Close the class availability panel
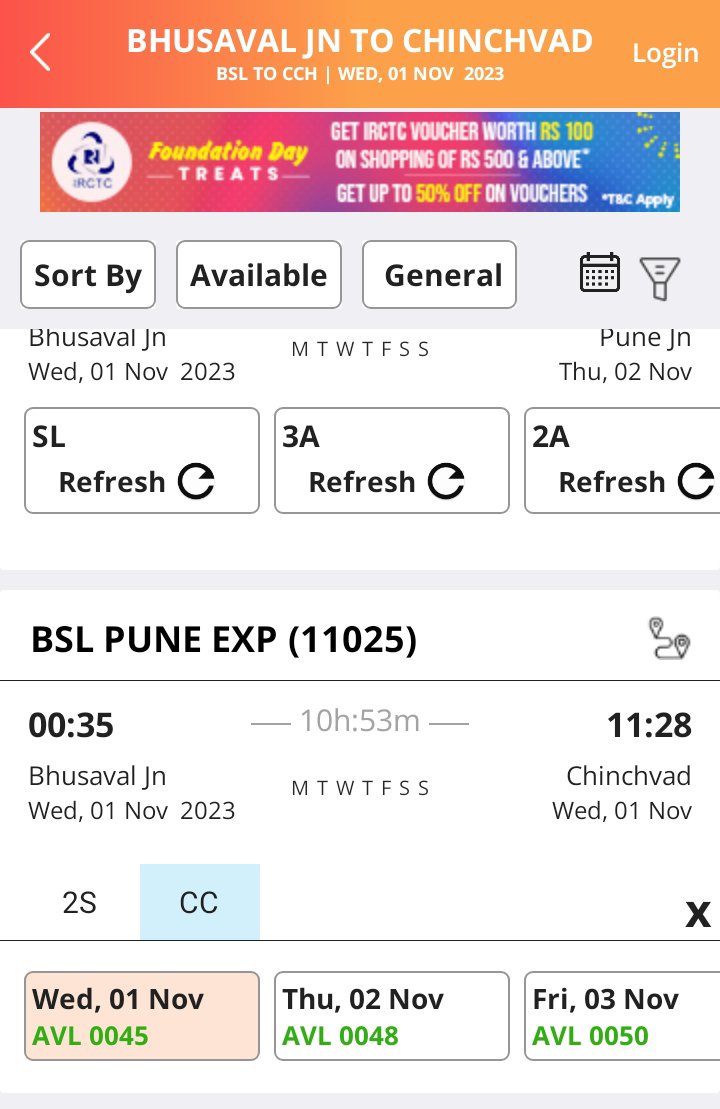 (697, 913)
